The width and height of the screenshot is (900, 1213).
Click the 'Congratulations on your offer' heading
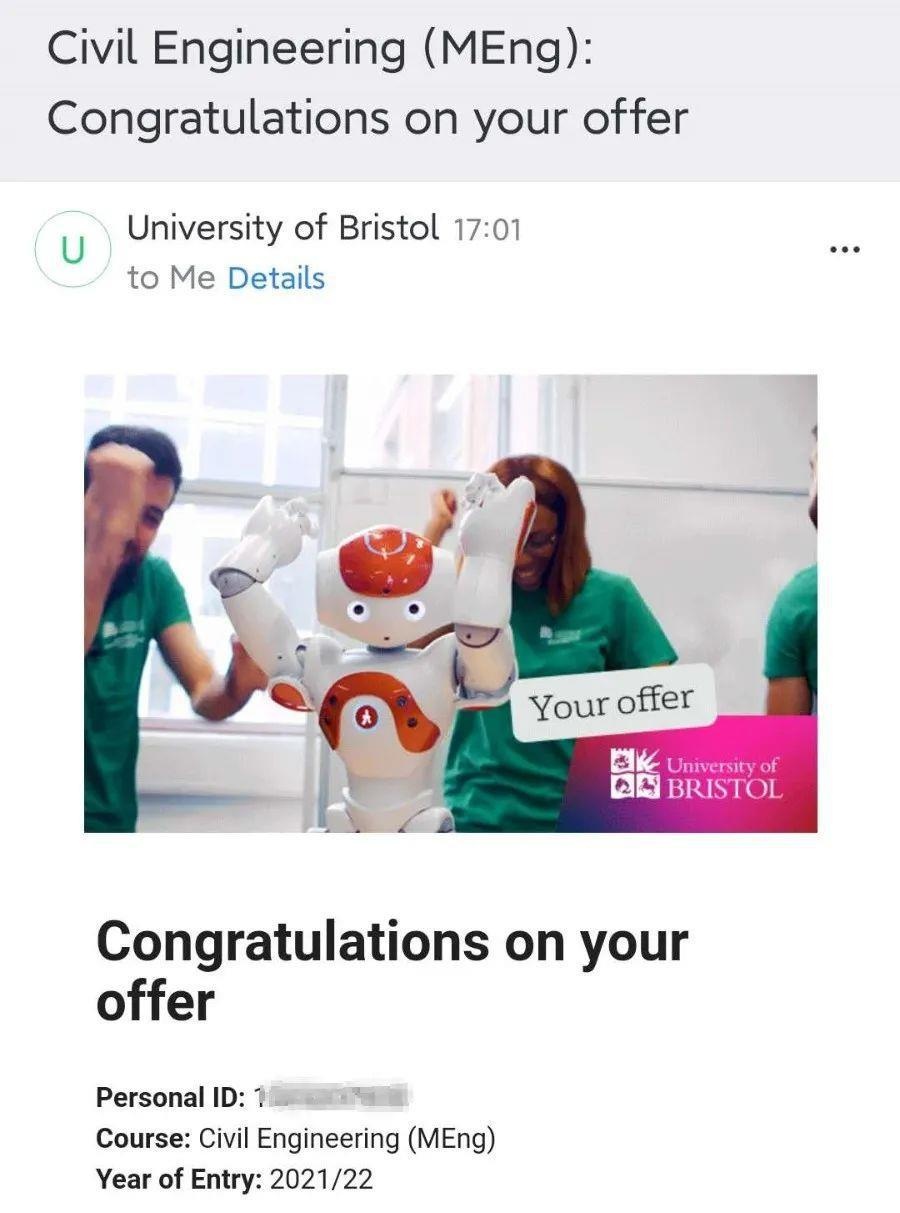click(390, 965)
